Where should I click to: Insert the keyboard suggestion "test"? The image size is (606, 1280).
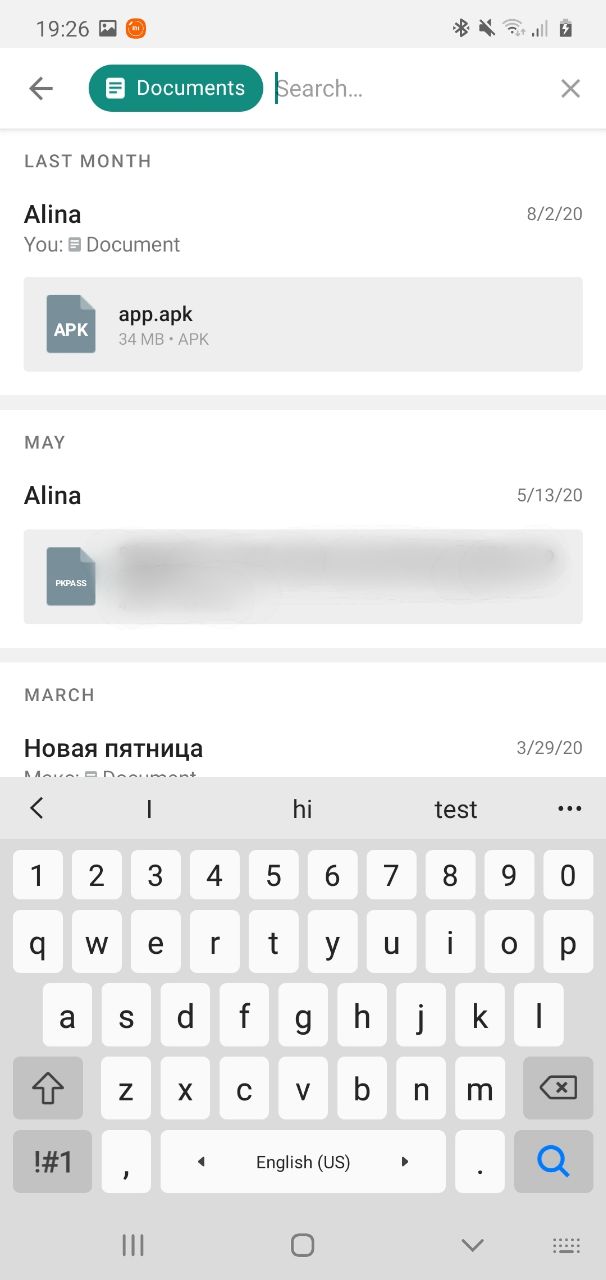point(456,809)
